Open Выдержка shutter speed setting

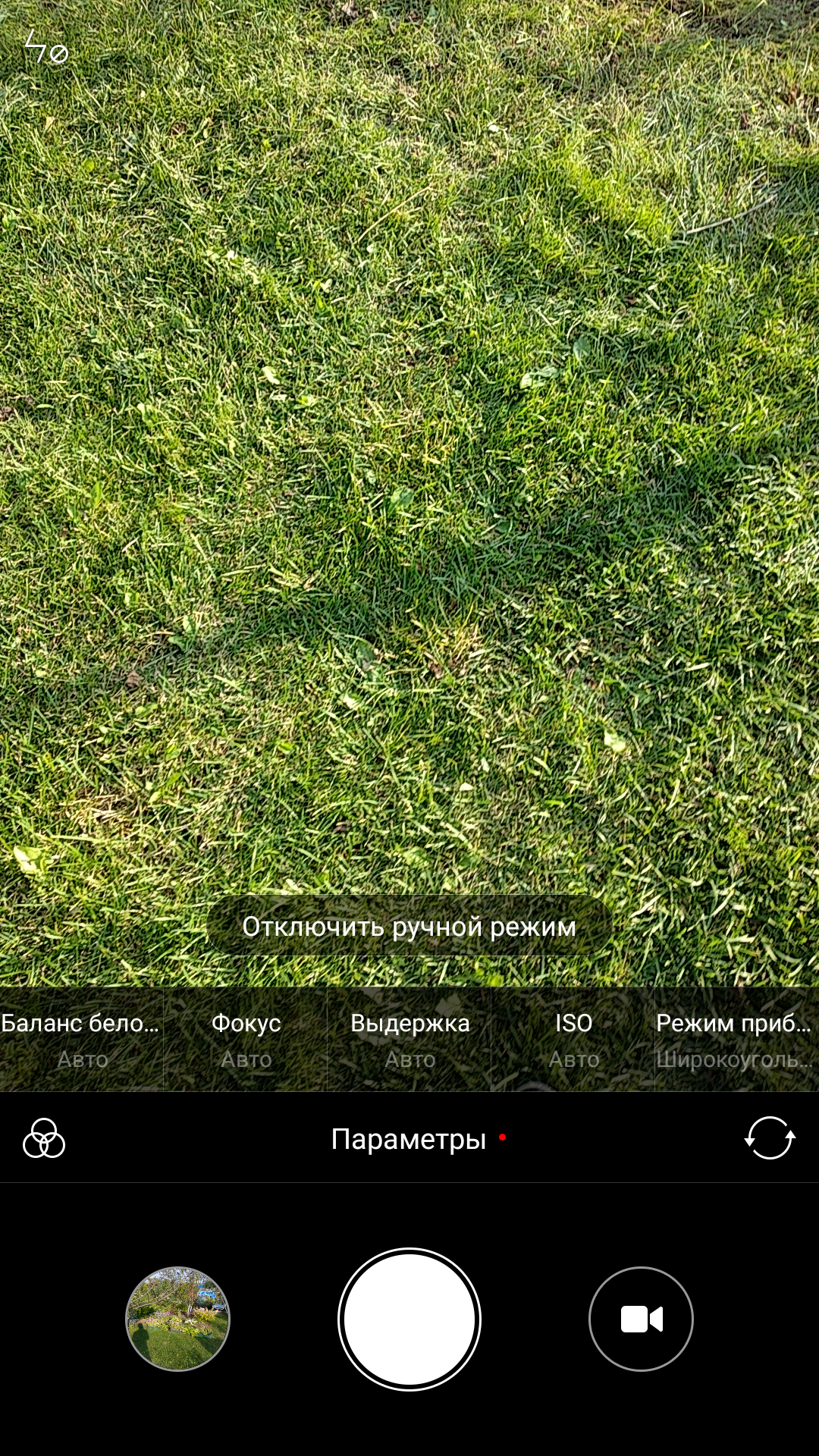pyautogui.click(x=409, y=1039)
